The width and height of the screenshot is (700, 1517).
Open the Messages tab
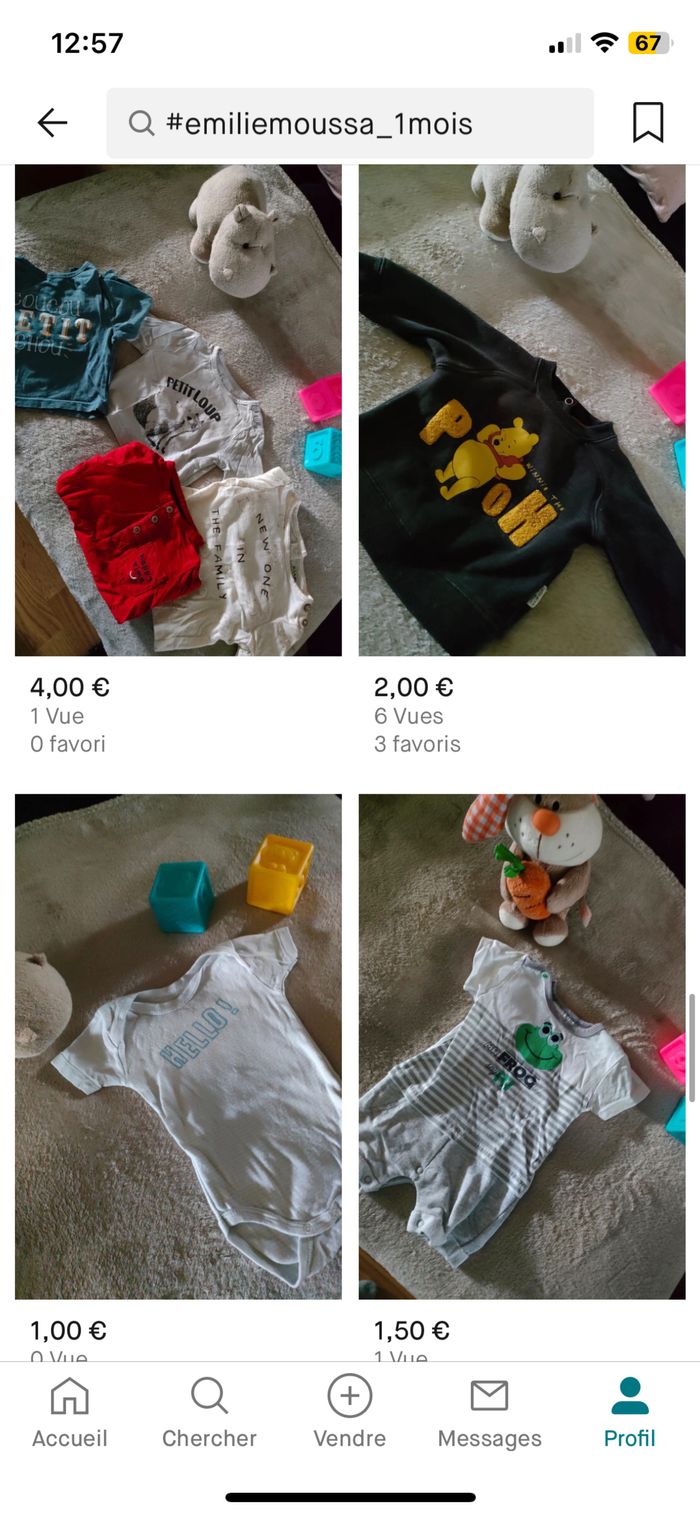click(489, 1412)
